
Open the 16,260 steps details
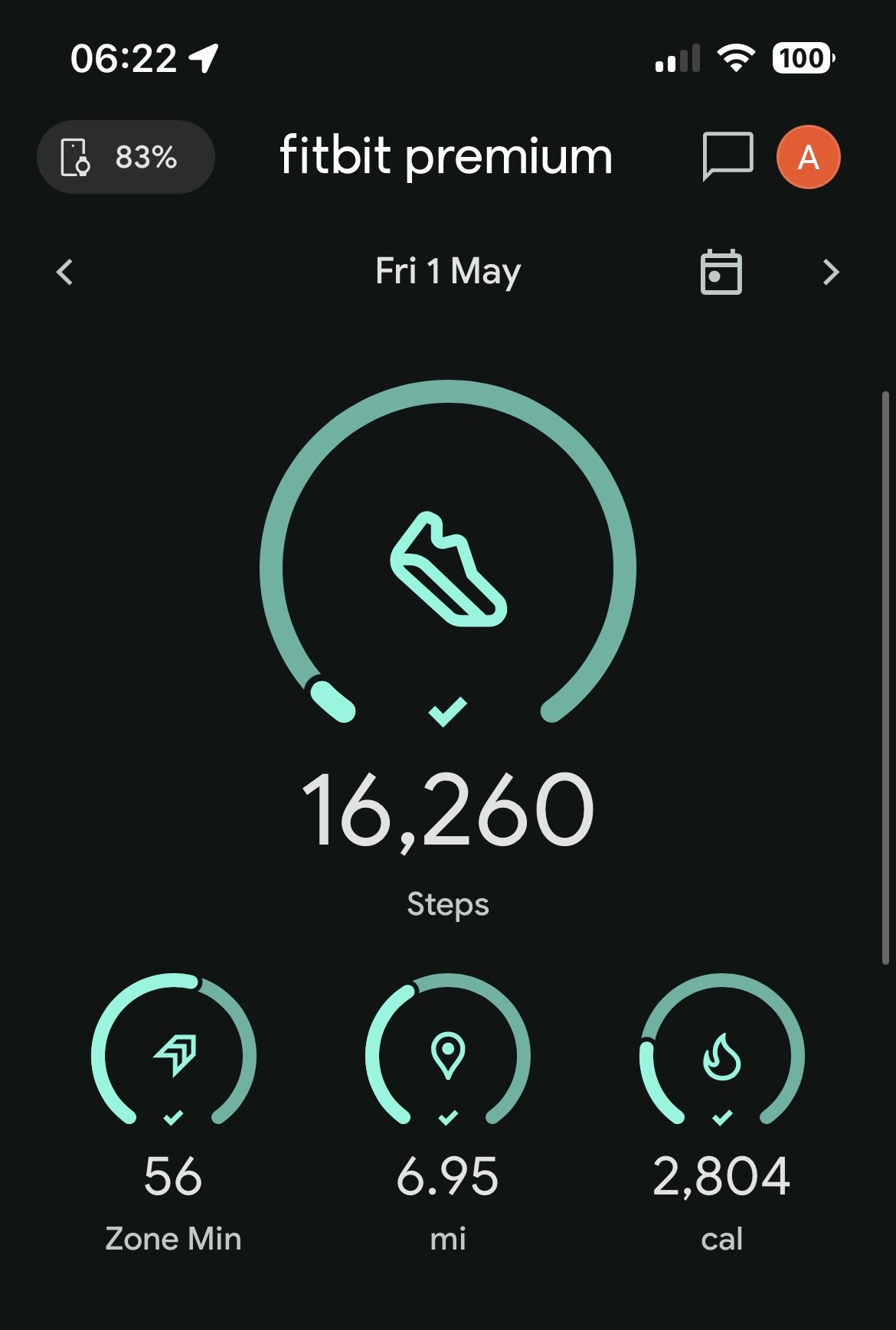(x=448, y=651)
